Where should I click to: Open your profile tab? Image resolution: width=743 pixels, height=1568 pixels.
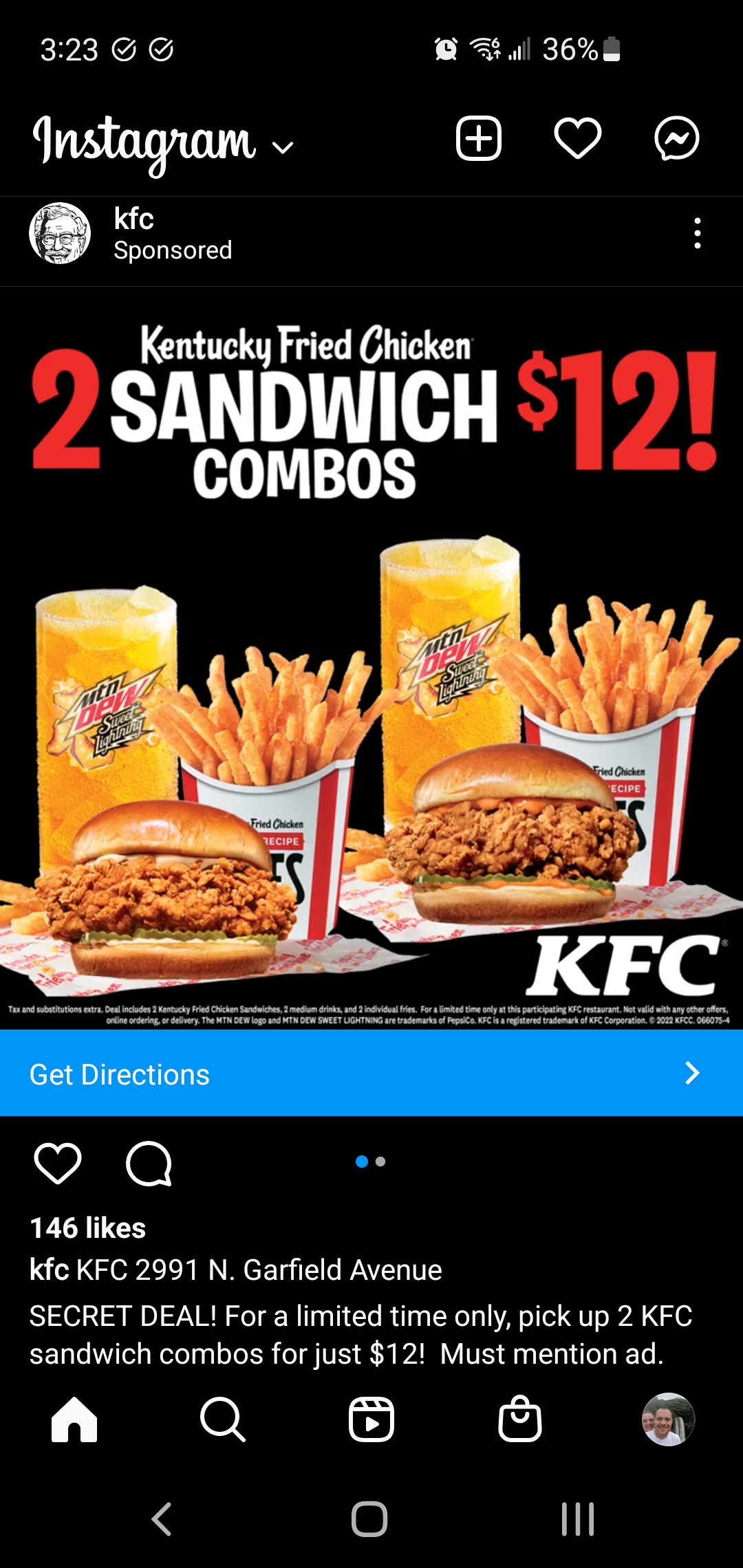tap(668, 1419)
